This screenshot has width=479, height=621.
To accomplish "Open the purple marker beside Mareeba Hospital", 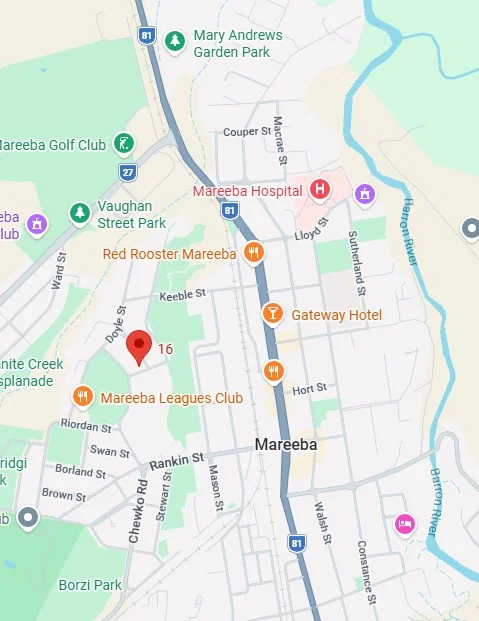I will click(x=365, y=195).
